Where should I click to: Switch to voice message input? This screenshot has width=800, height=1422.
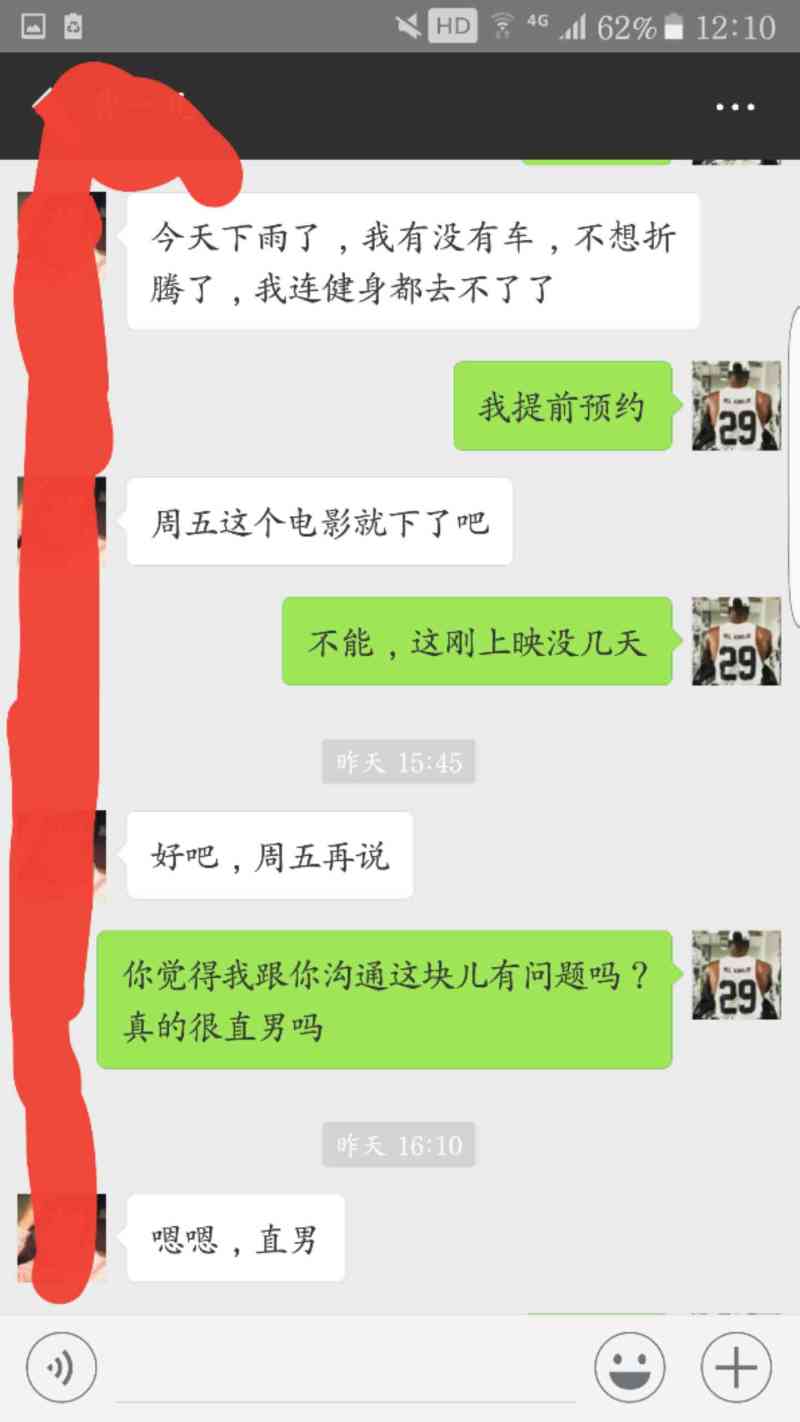(61, 1367)
